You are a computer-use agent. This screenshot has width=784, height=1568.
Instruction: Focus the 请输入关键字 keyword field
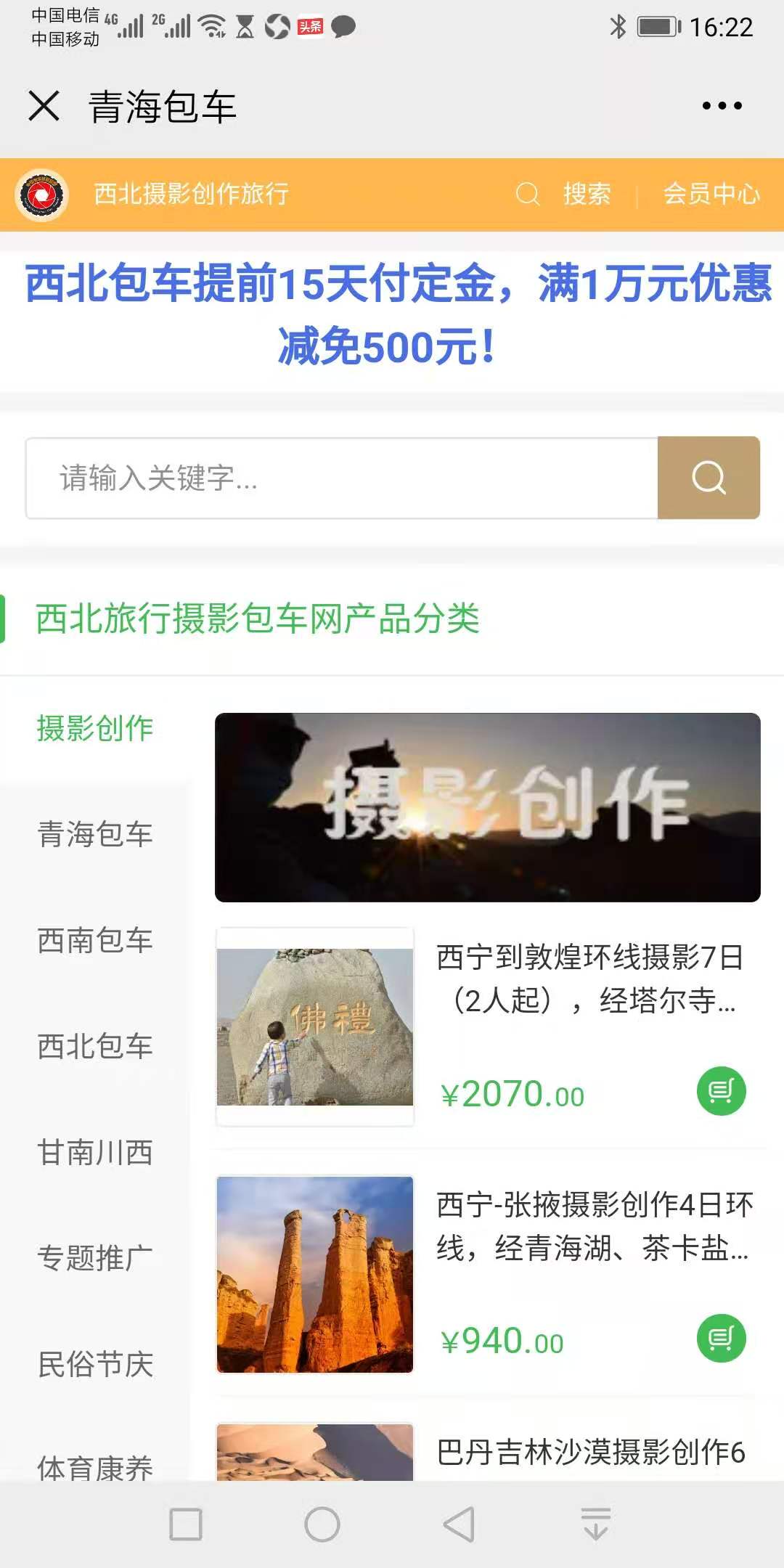click(342, 478)
